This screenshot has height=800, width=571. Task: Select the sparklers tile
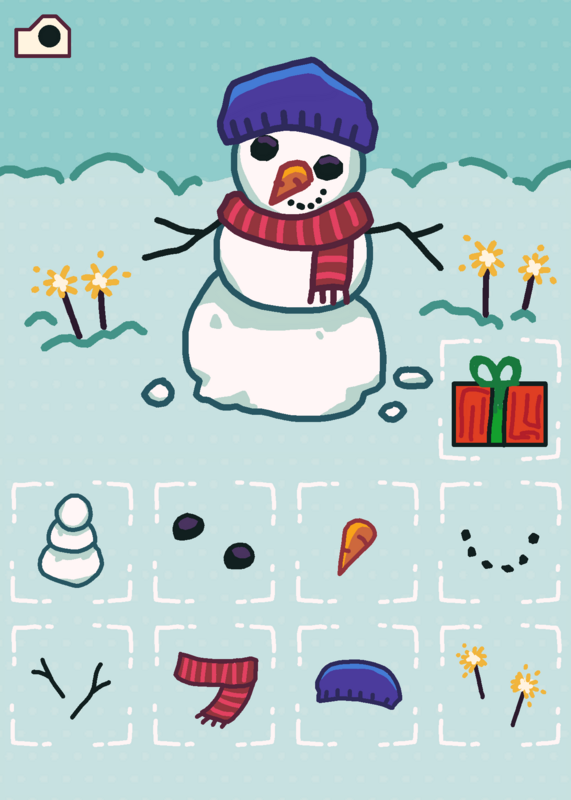(500, 685)
